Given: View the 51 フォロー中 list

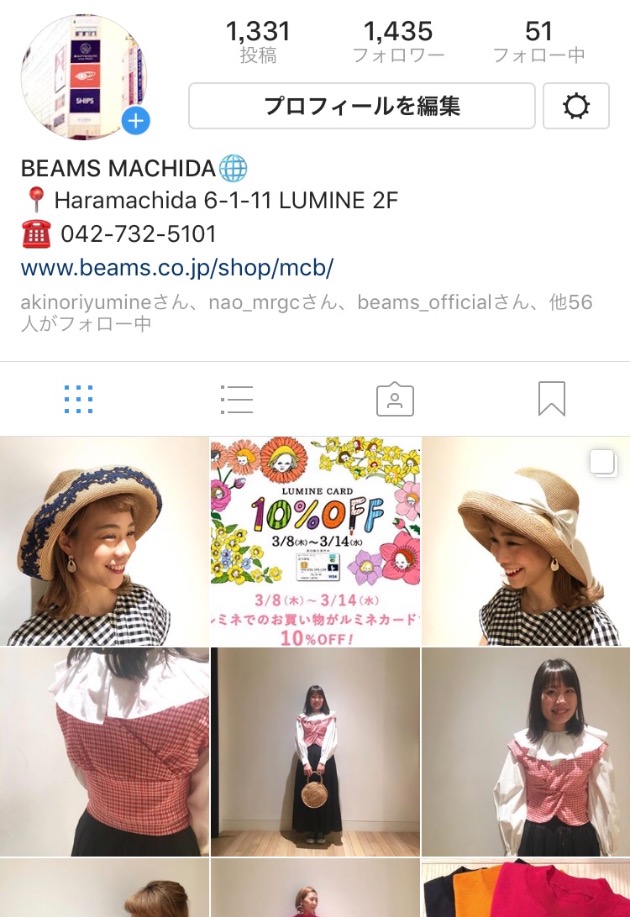Looking at the screenshot, I should tap(538, 42).
